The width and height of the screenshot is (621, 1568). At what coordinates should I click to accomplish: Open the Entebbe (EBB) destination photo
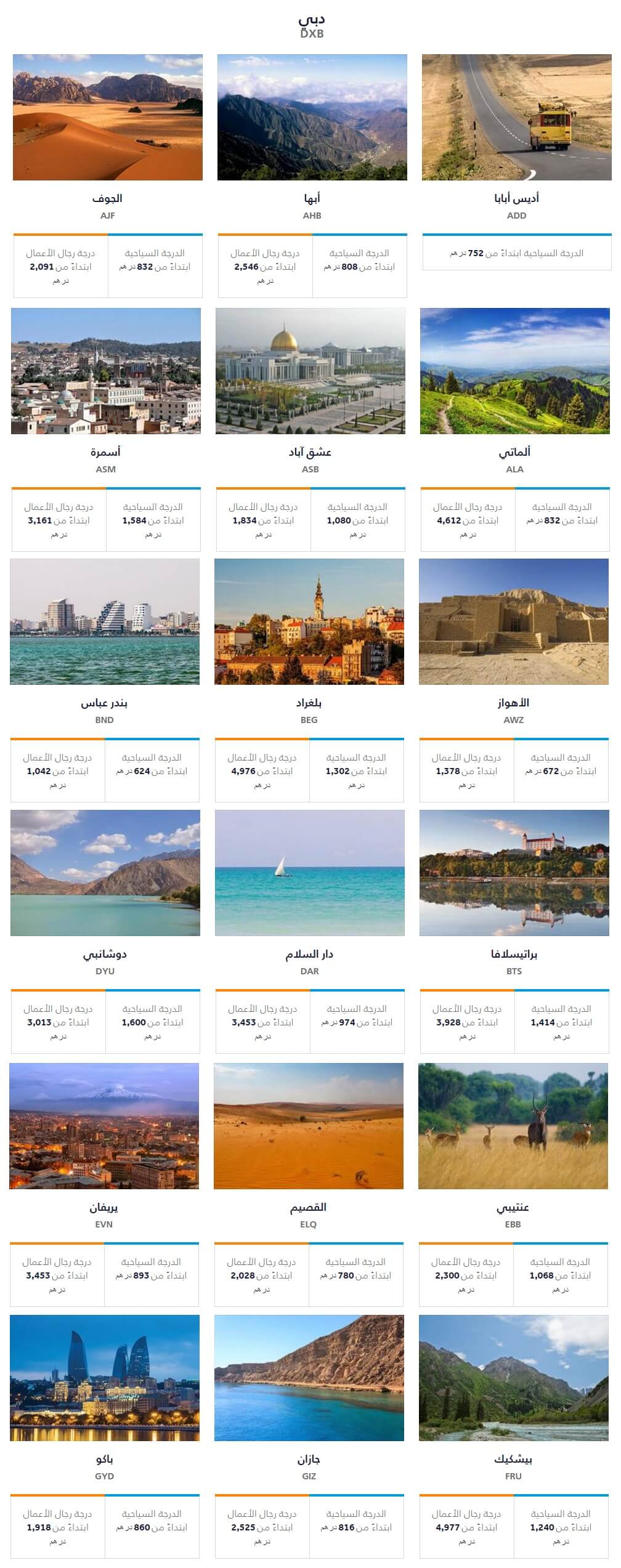point(513,1126)
